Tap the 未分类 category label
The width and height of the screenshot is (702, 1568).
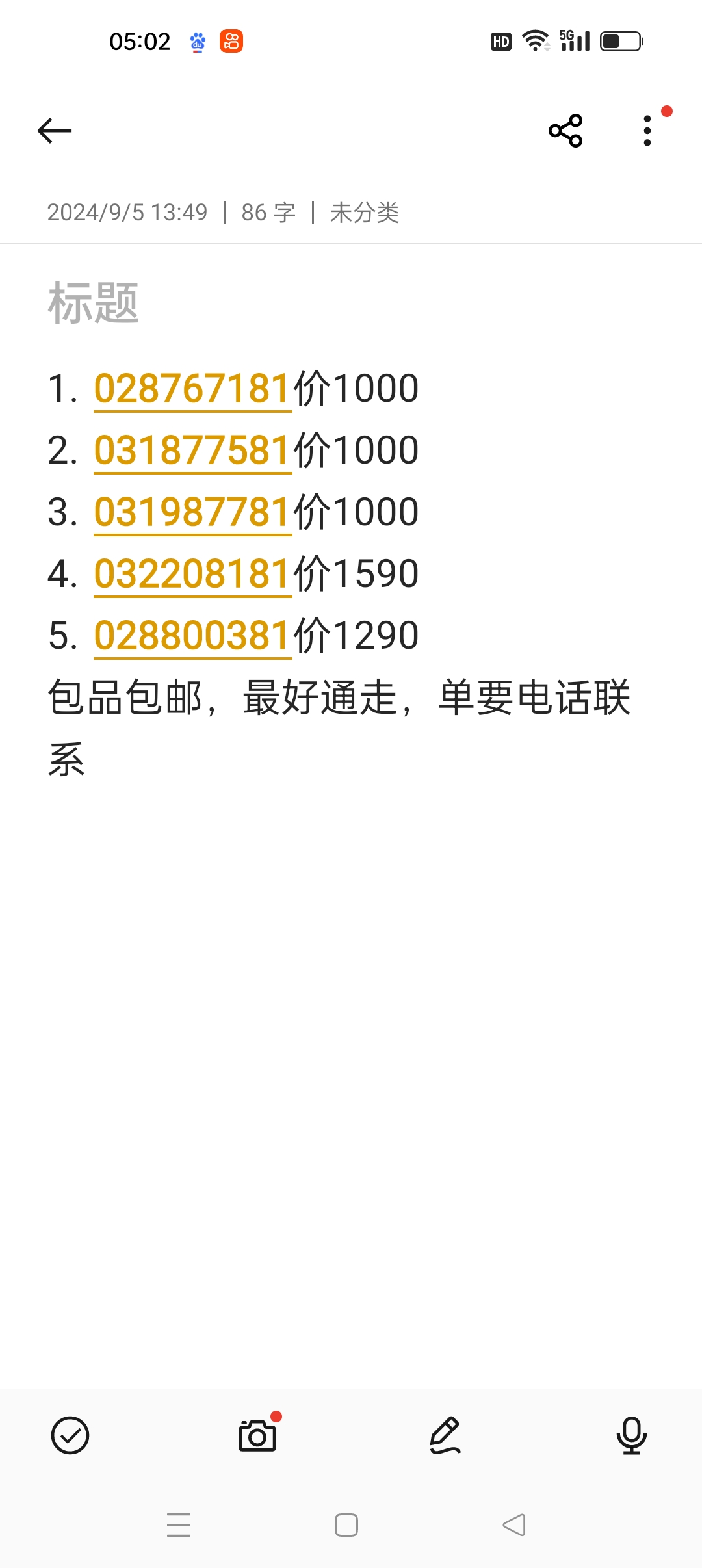365,213
